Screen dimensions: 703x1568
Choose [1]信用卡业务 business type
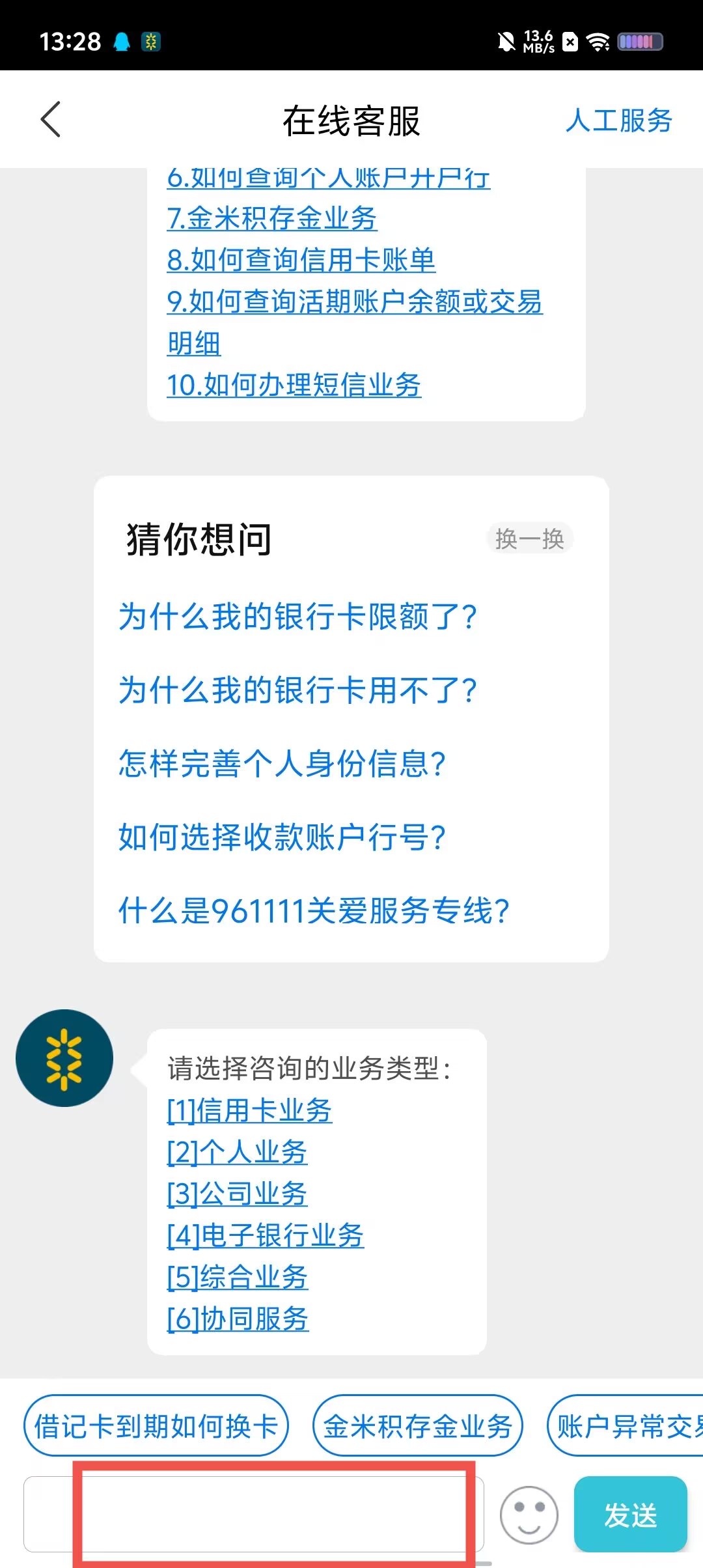point(249,1111)
